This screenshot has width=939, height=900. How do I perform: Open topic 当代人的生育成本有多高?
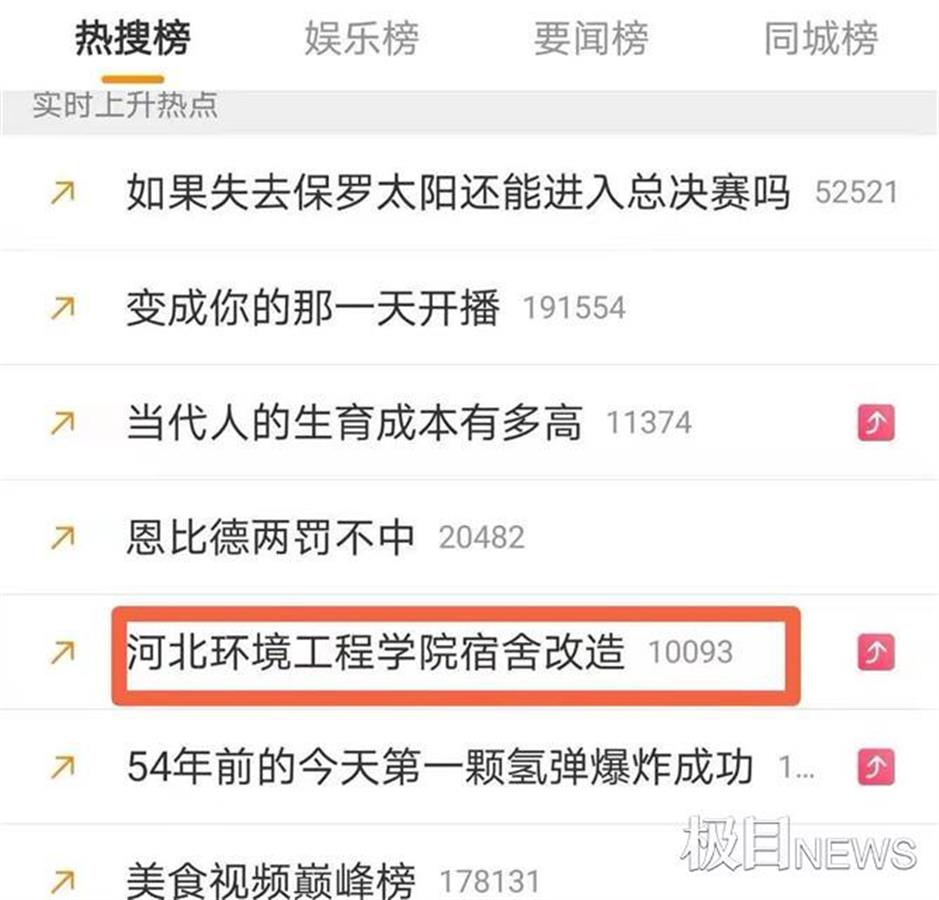click(x=354, y=423)
